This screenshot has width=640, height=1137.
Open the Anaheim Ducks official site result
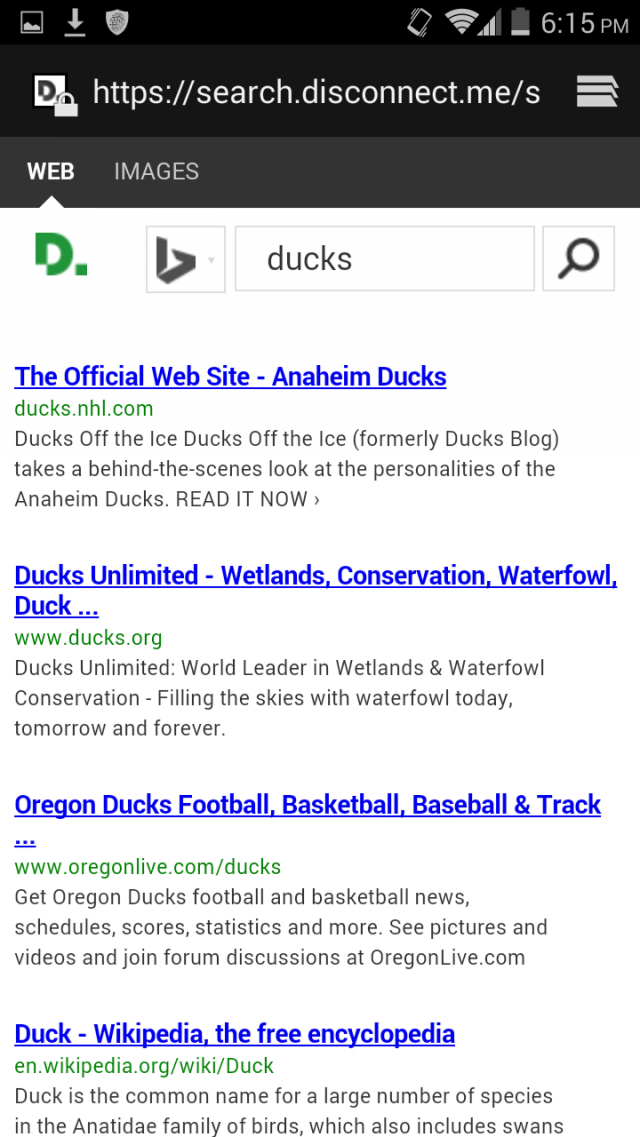click(x=230, y=376)
